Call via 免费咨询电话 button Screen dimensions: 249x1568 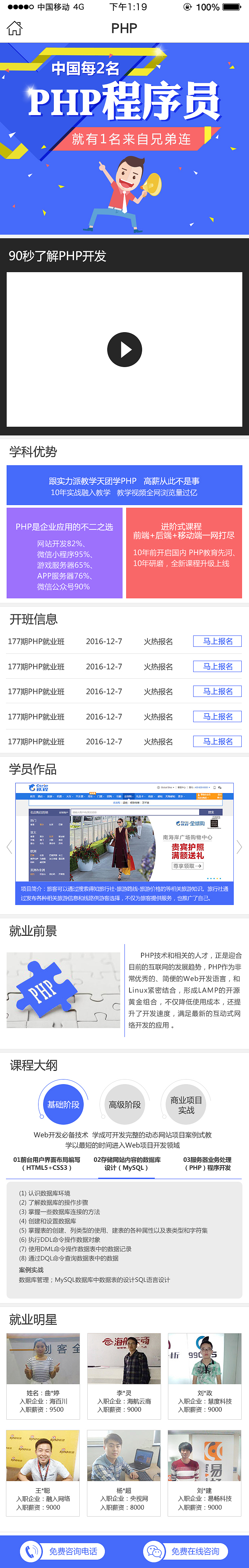click(x=63, y=1550)
